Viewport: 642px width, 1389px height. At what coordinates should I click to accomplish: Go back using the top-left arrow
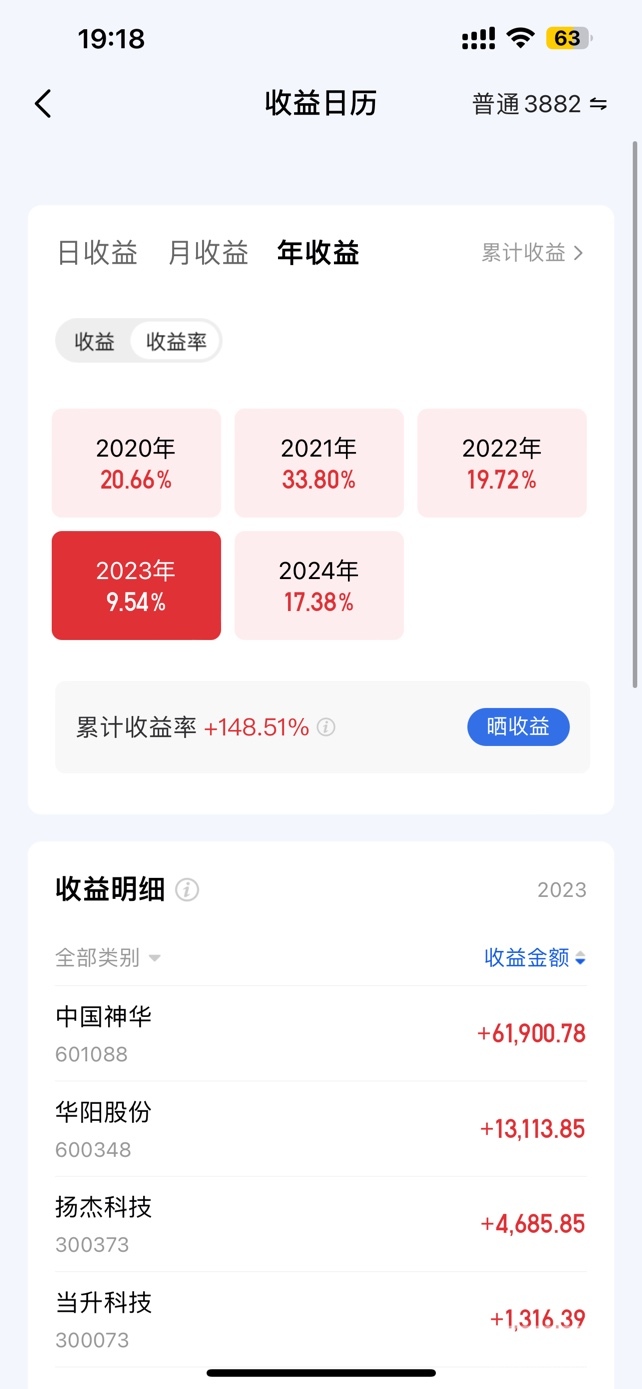coord(43,104)
